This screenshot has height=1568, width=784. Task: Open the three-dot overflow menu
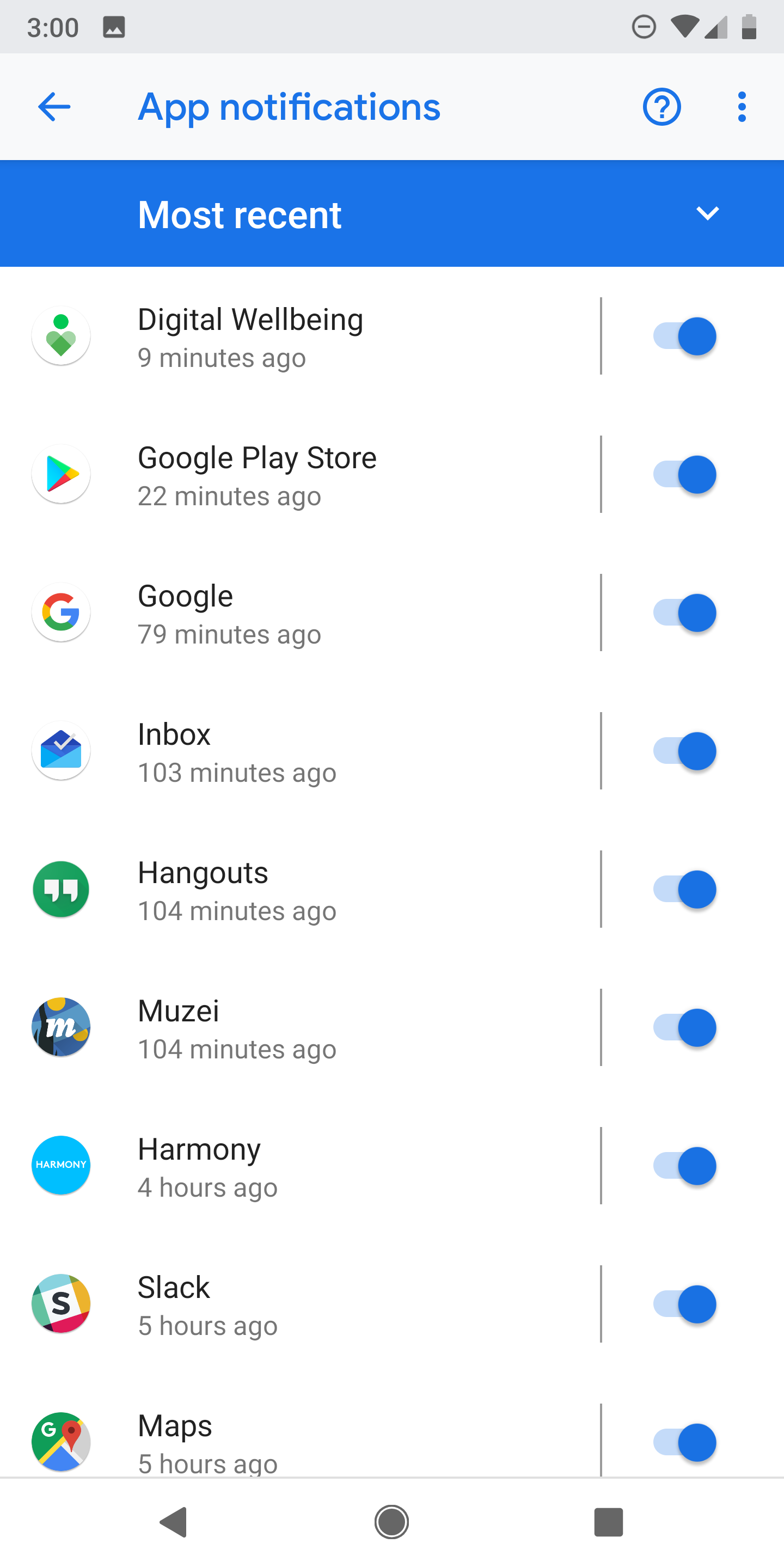tap(742, 107)
